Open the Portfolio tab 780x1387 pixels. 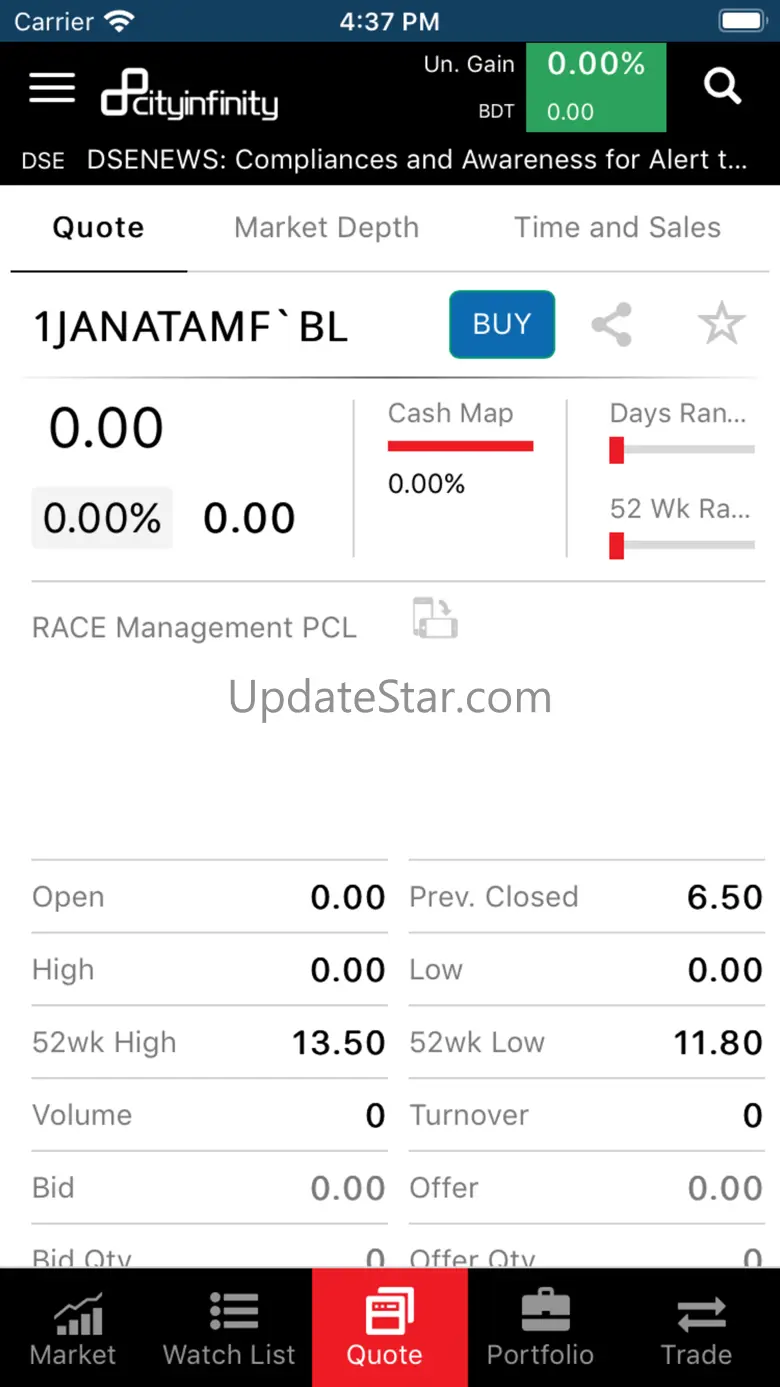coord(541,1328)
